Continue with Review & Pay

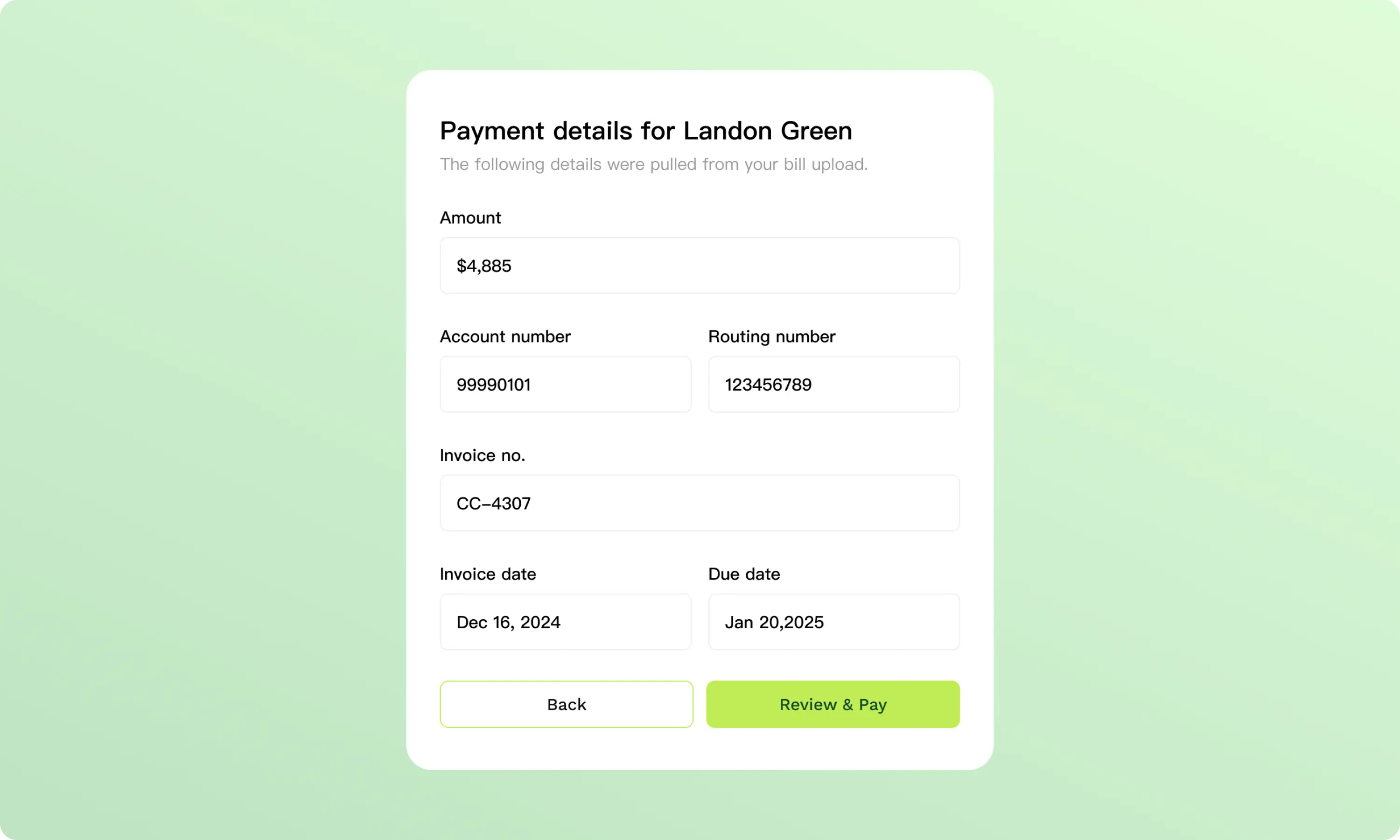(833, 704)
